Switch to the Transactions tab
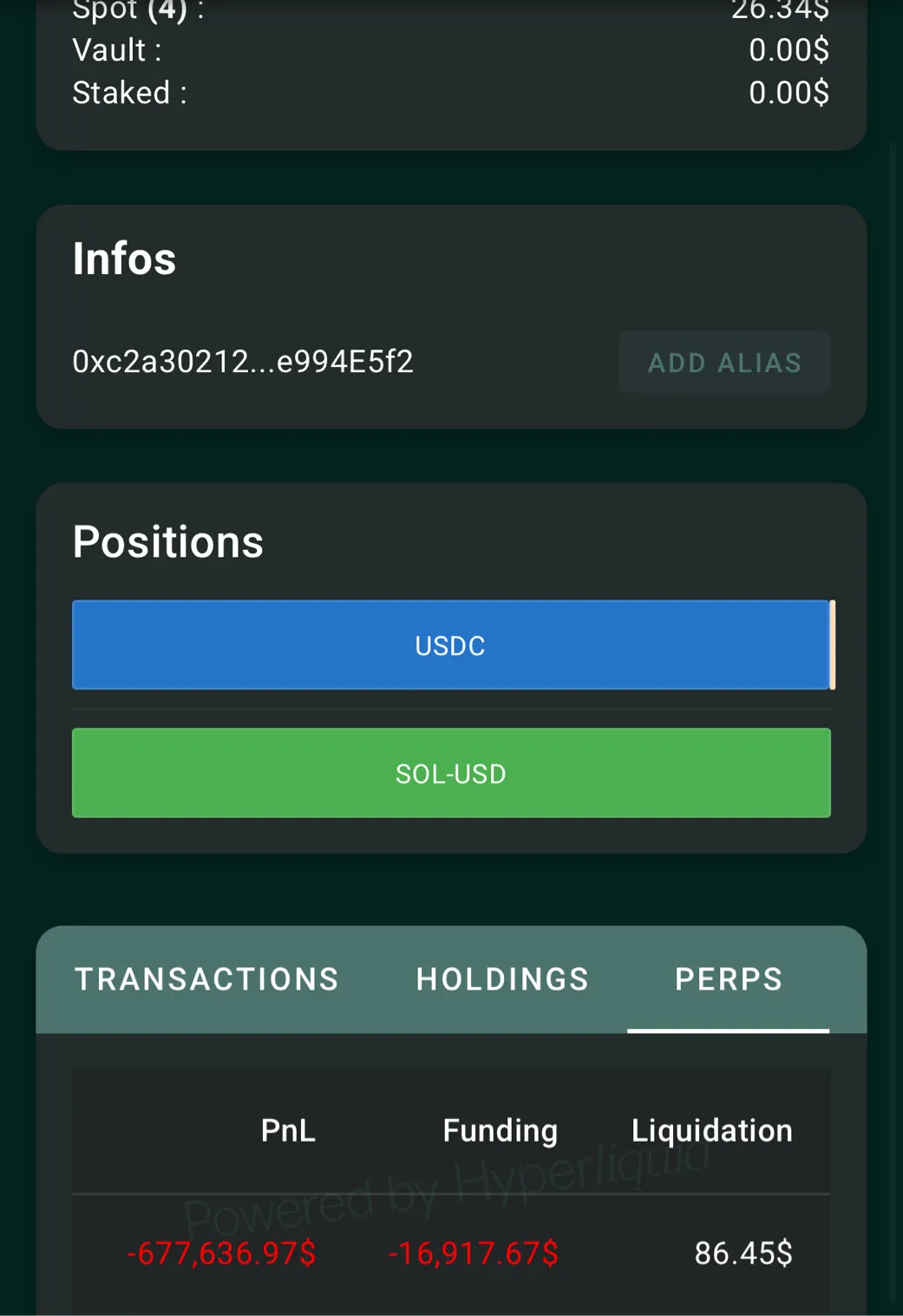The image size is (903, 1316). click(206, 979)
